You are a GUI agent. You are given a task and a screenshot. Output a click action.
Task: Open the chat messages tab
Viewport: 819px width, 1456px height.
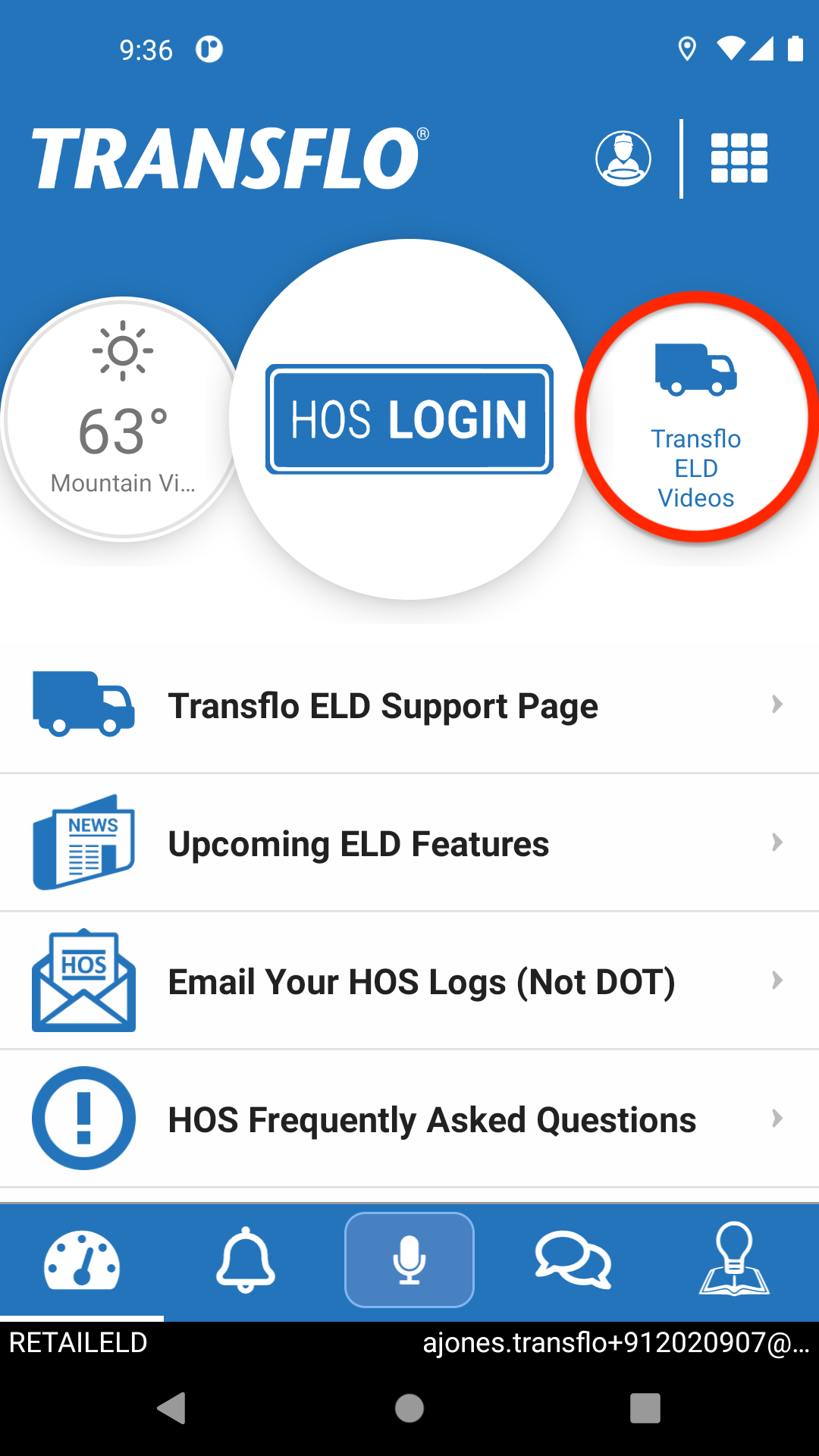click(573, 1262)
